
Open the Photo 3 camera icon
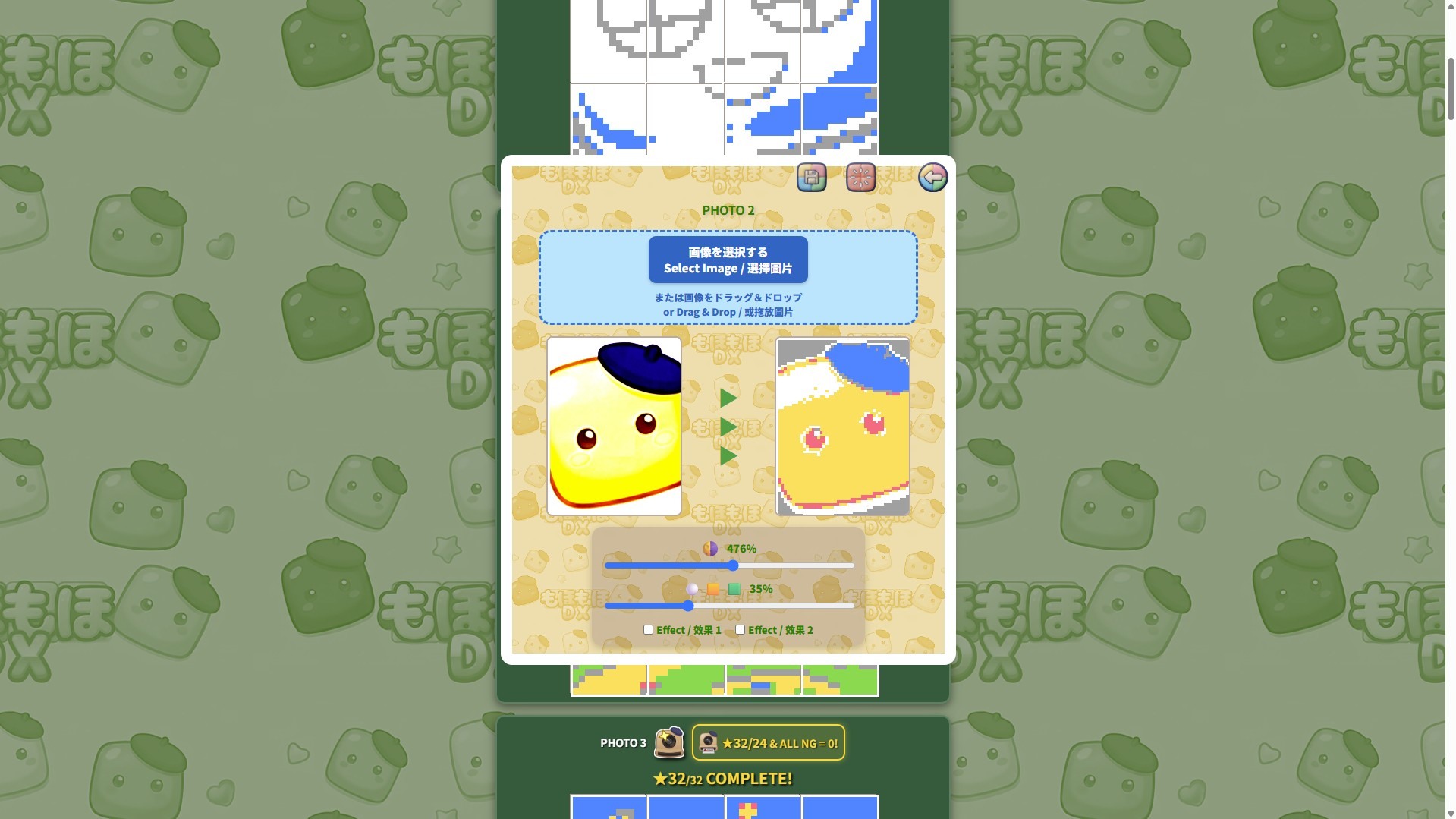pos(669,742)
